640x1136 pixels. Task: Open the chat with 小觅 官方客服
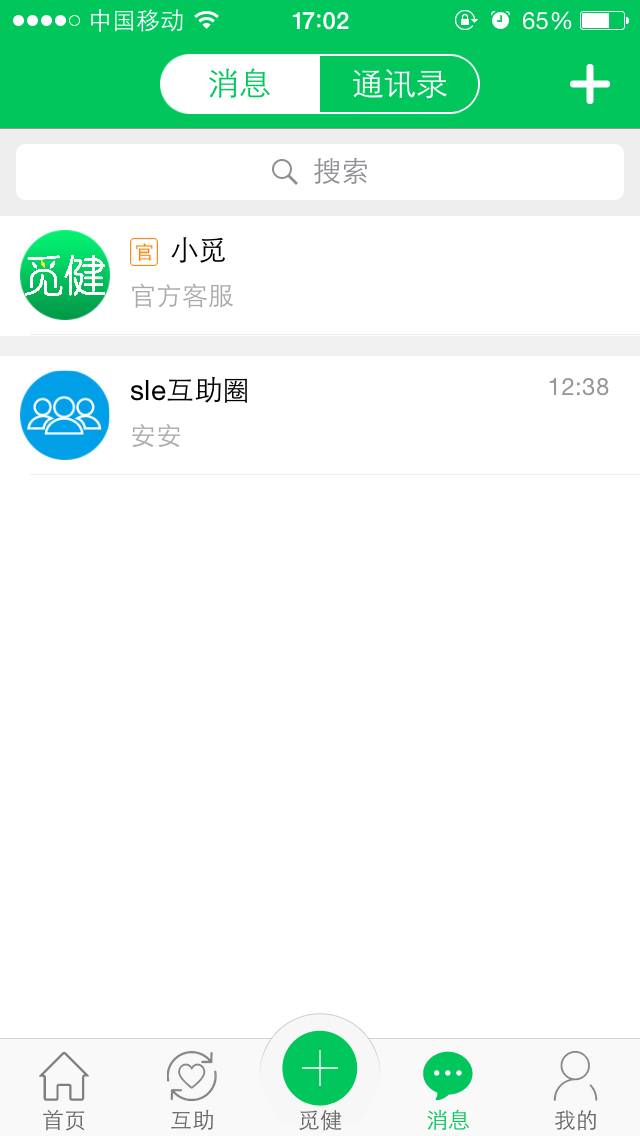pyautogui.click(x=320, y=274)
